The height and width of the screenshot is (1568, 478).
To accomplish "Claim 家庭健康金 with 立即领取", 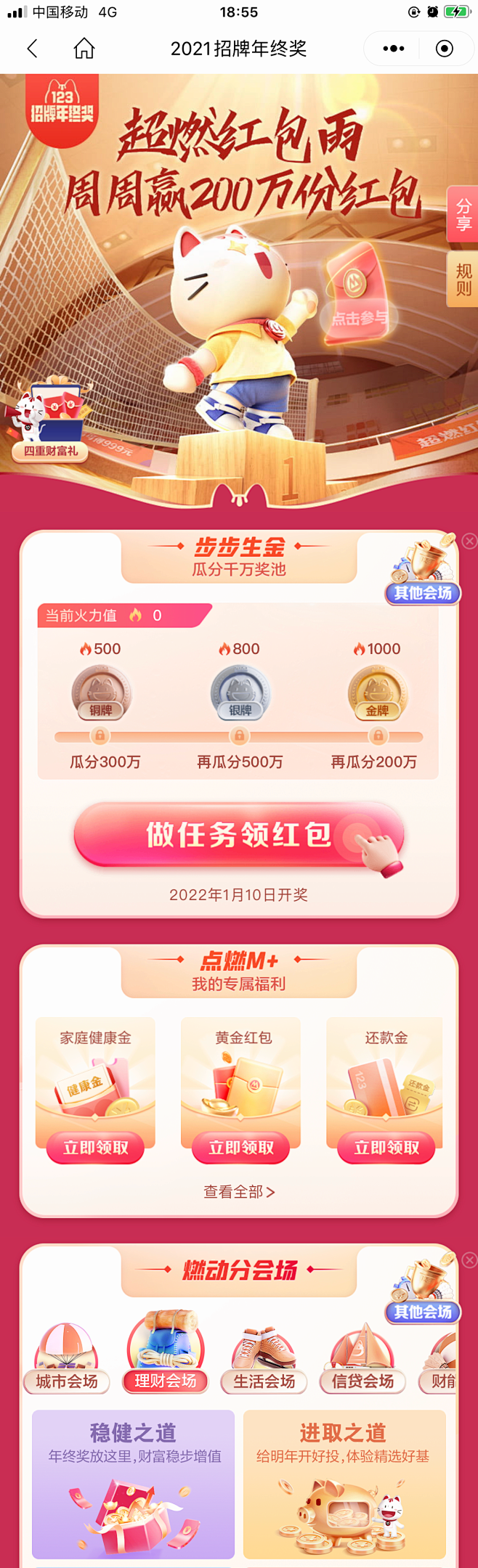I will click(x=95, y=1148).
